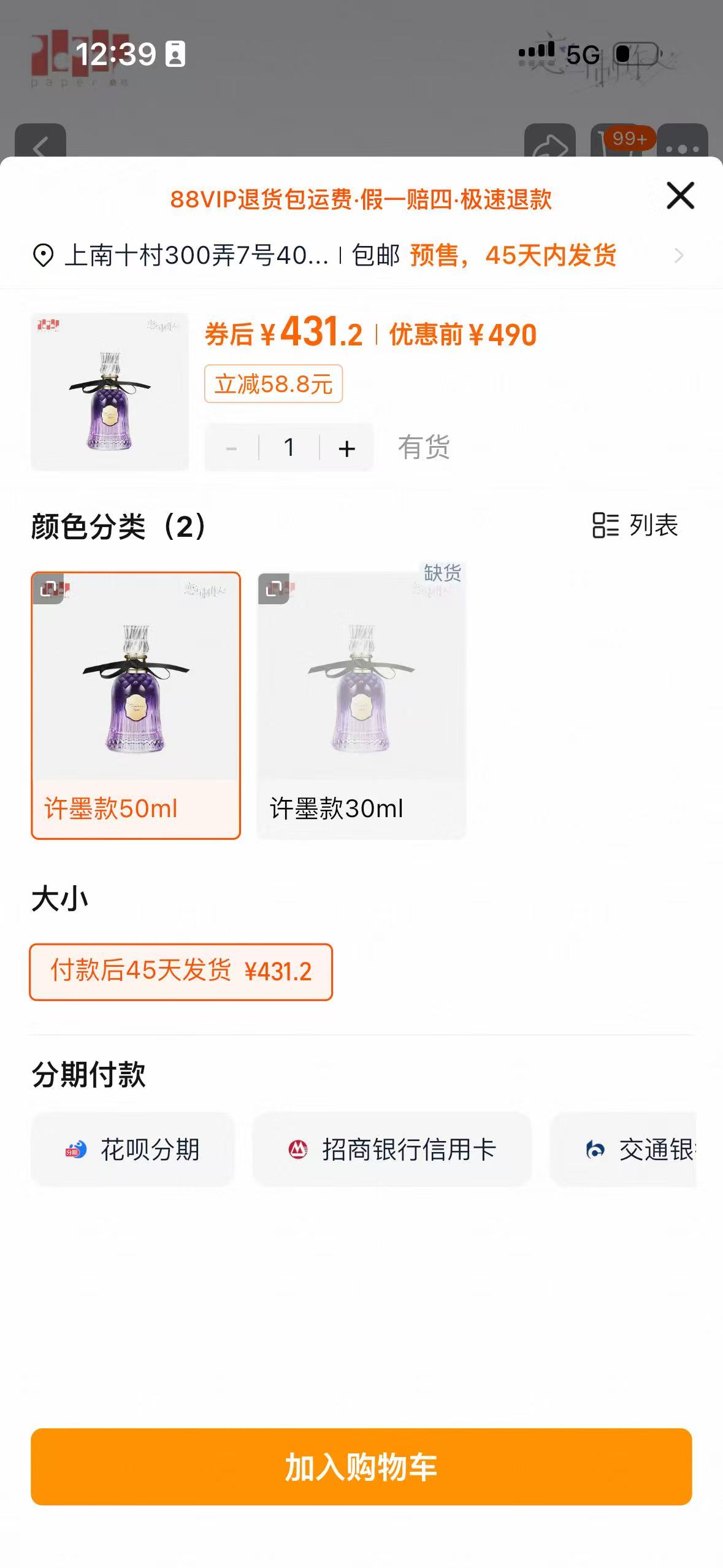
Task: Enlarge the product thumbnail beside the price
Action: pyautogui.click(x=110, y=392)
